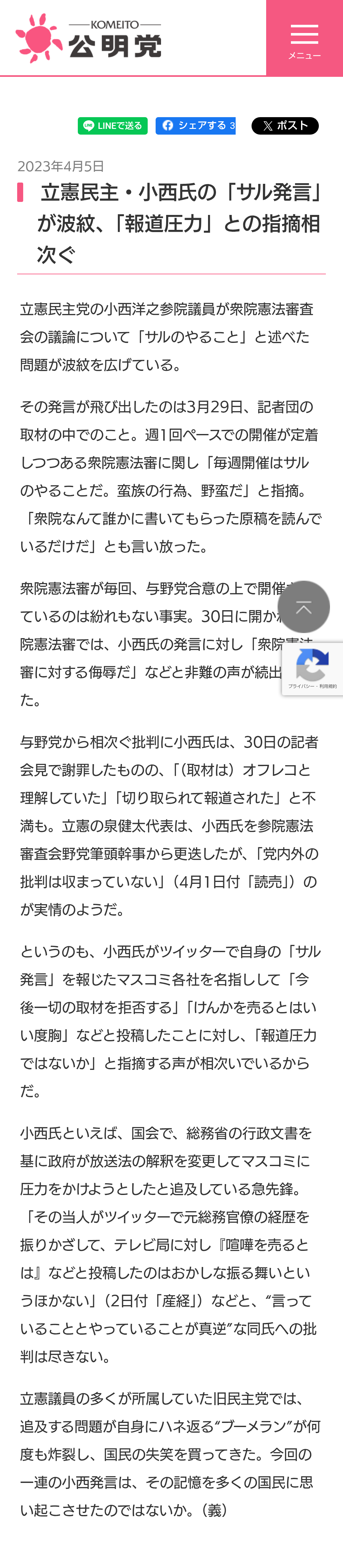Post this article on X
The height and width of the screenshot is (1568, 343).
(x=285, y=126)
